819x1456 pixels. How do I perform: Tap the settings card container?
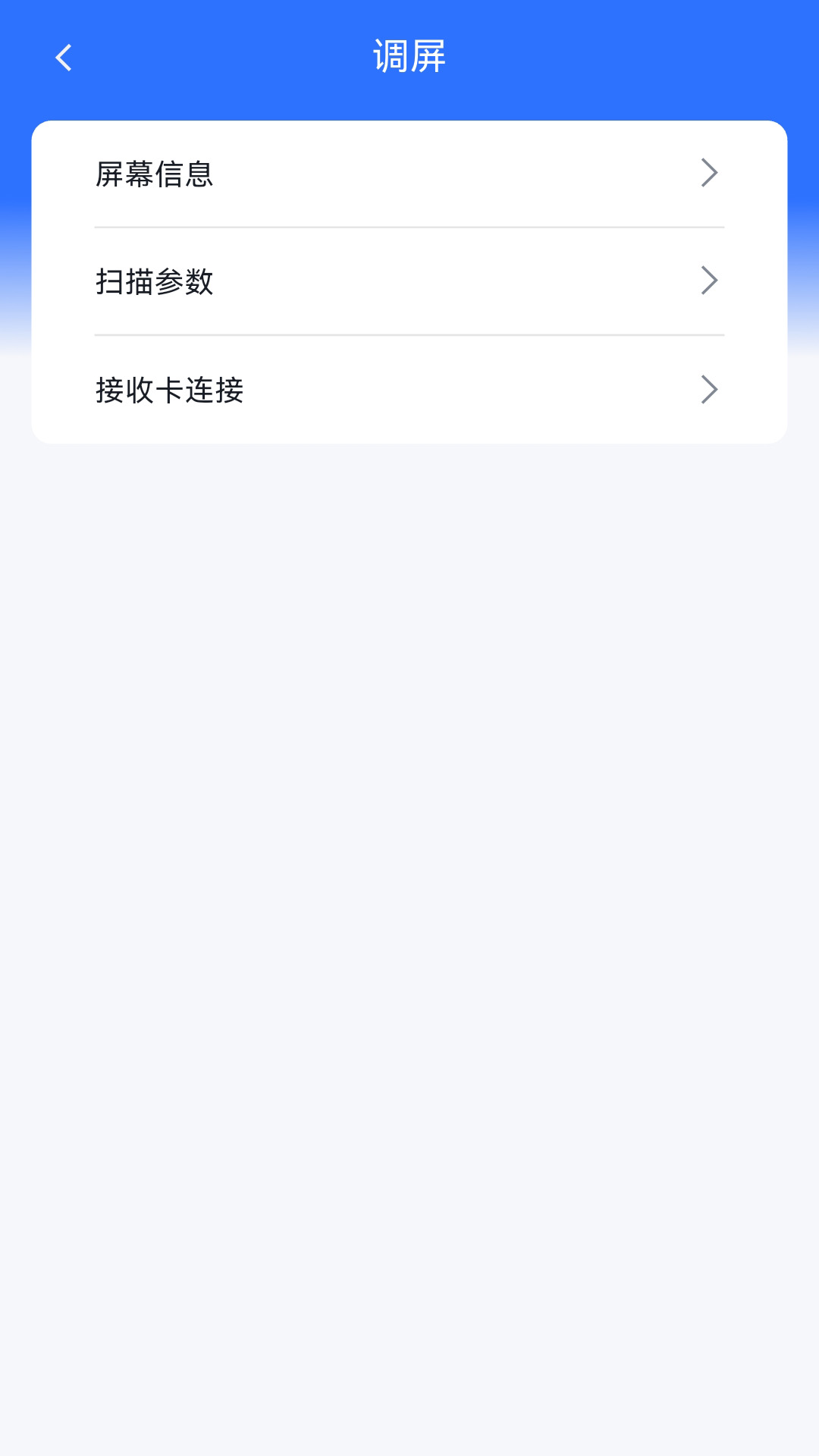pos(409,281)
